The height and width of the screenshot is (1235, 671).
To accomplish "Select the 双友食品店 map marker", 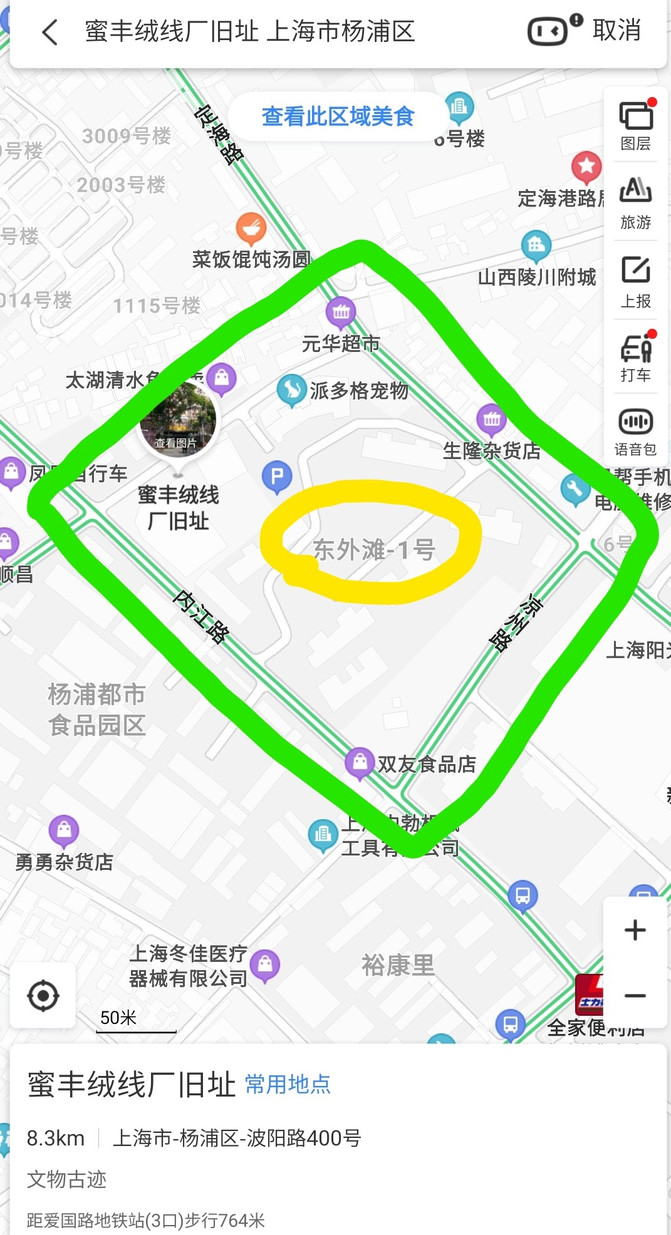I will point(360,764).
